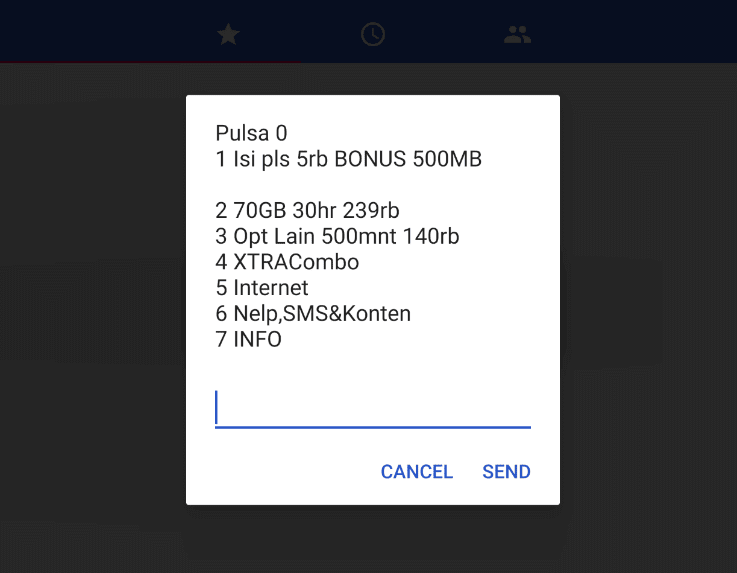This screenshot has width=737, height=573.
Task: Switch to the favorites star tab
Action: [228, 35]
